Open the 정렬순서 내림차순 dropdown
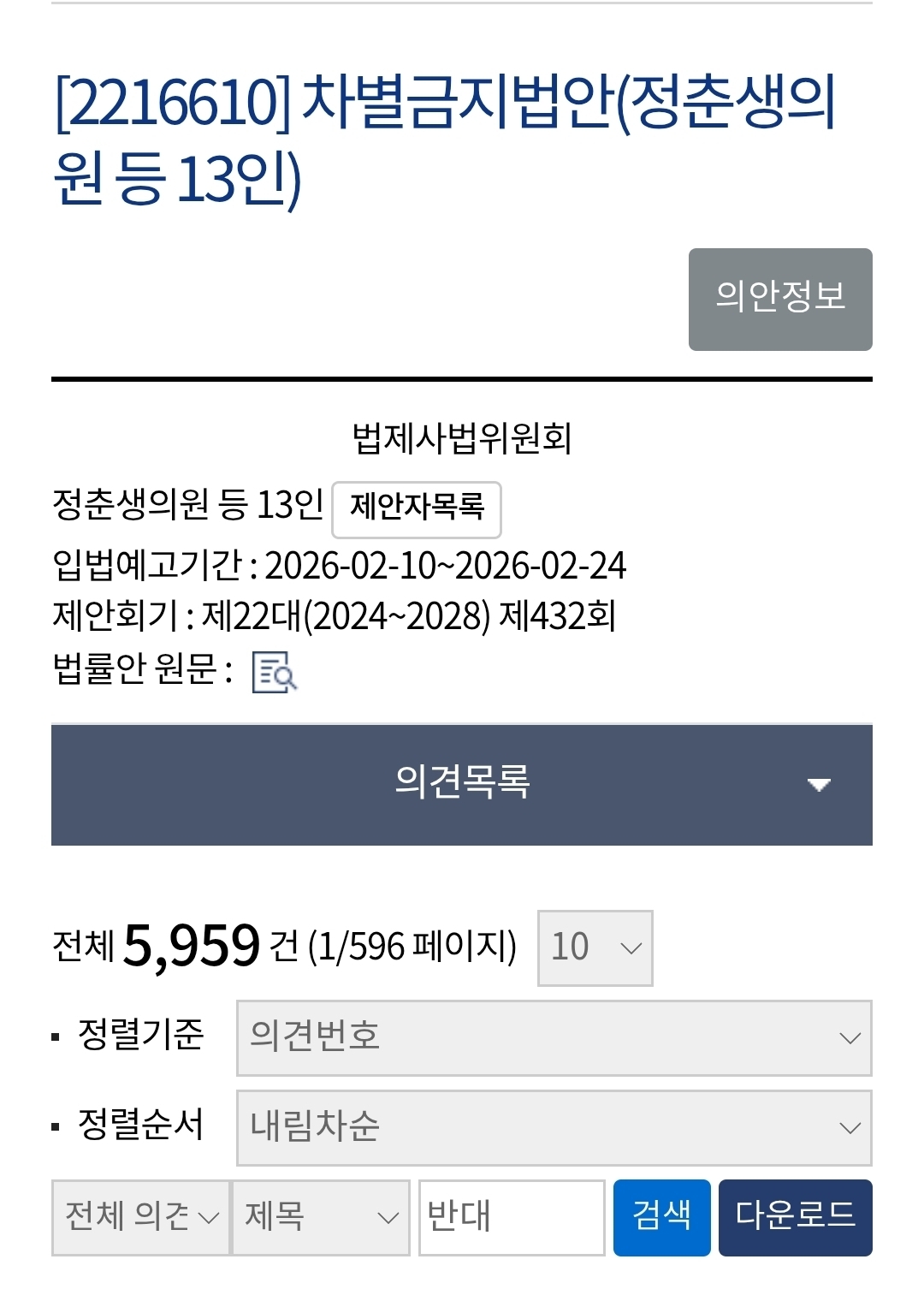The width and height of the screenshot is (924, 1289). pyautogui.click(x=554, y=1127)
